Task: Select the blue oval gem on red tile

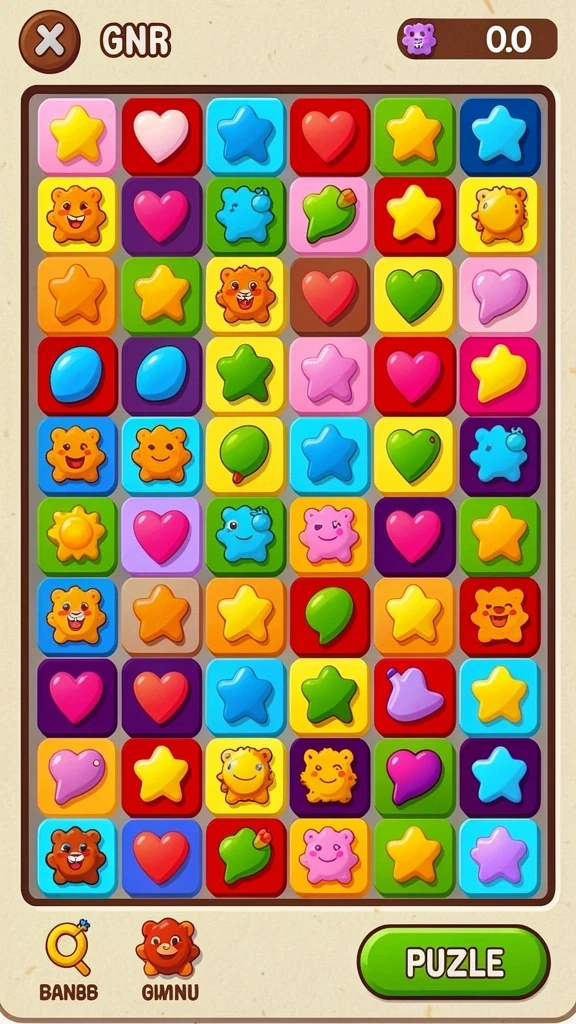Action: pyautogui.click(x=77, y=375)
